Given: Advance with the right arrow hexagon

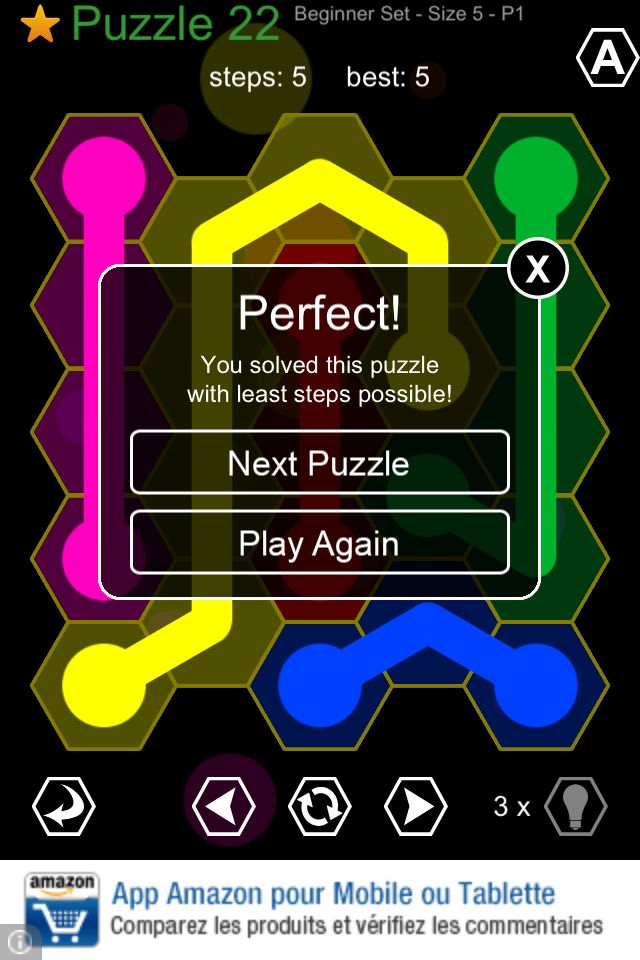Looking at the screenshot, I should tap(416, 806).
